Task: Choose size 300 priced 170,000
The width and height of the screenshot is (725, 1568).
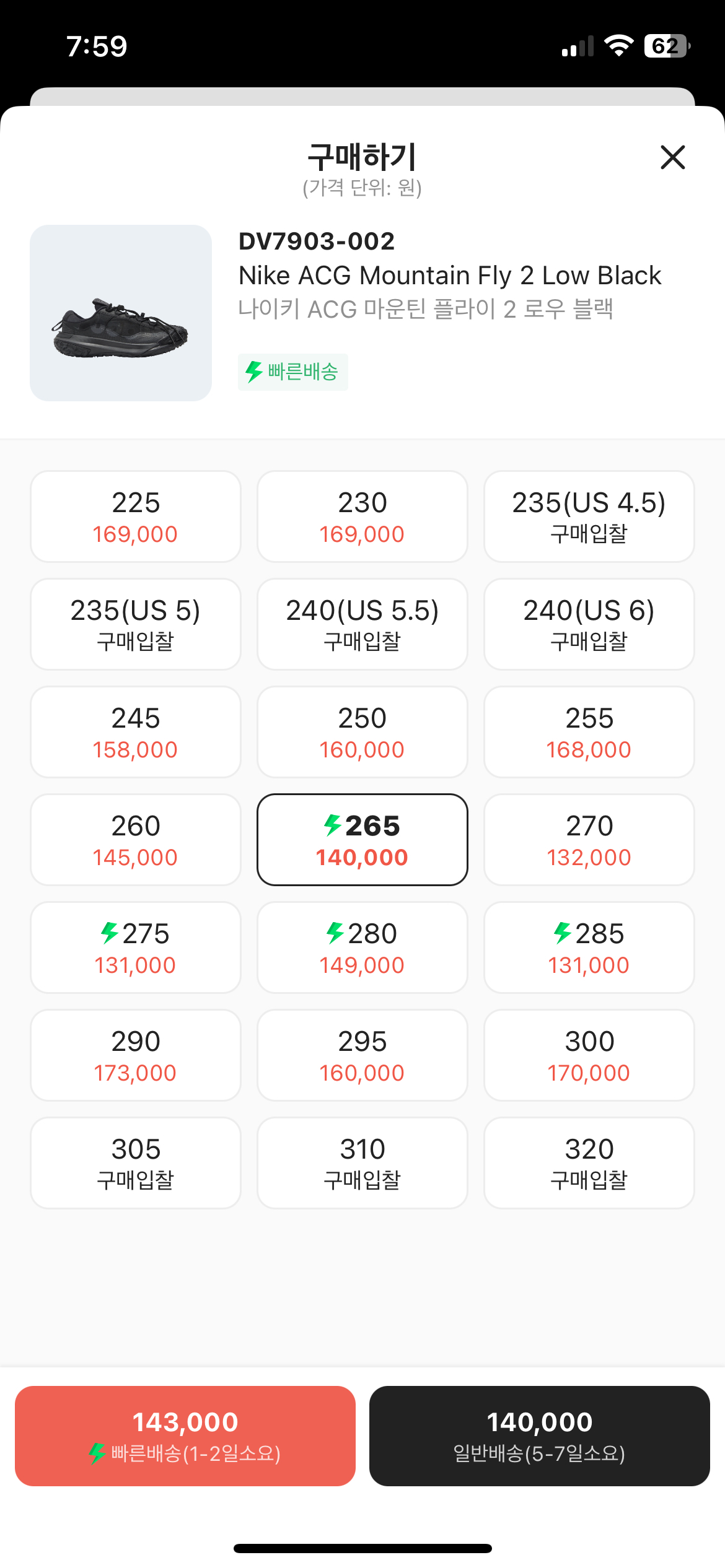Action: point(589,1055)
